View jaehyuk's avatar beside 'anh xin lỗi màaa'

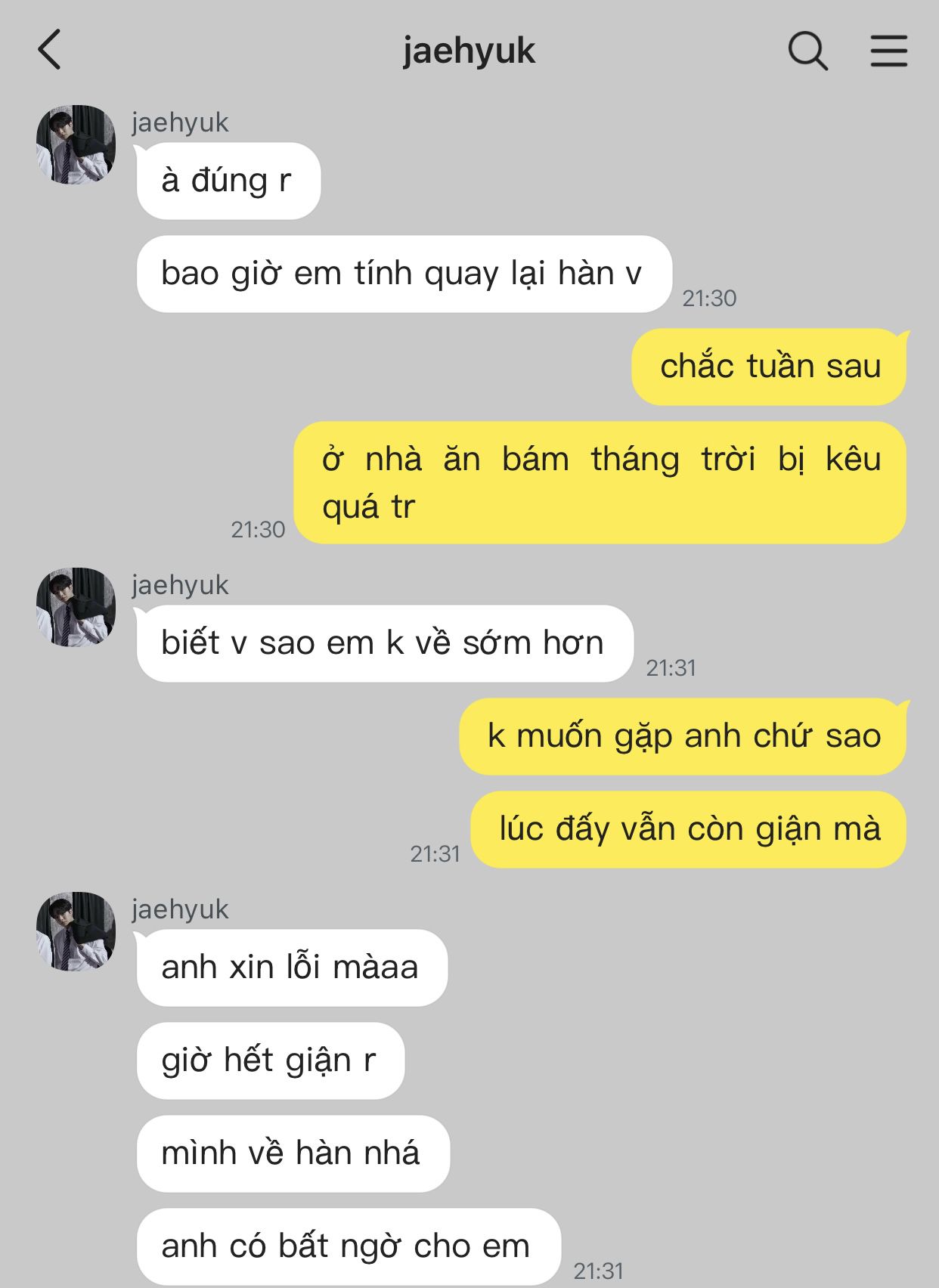(x=76, y=931)
